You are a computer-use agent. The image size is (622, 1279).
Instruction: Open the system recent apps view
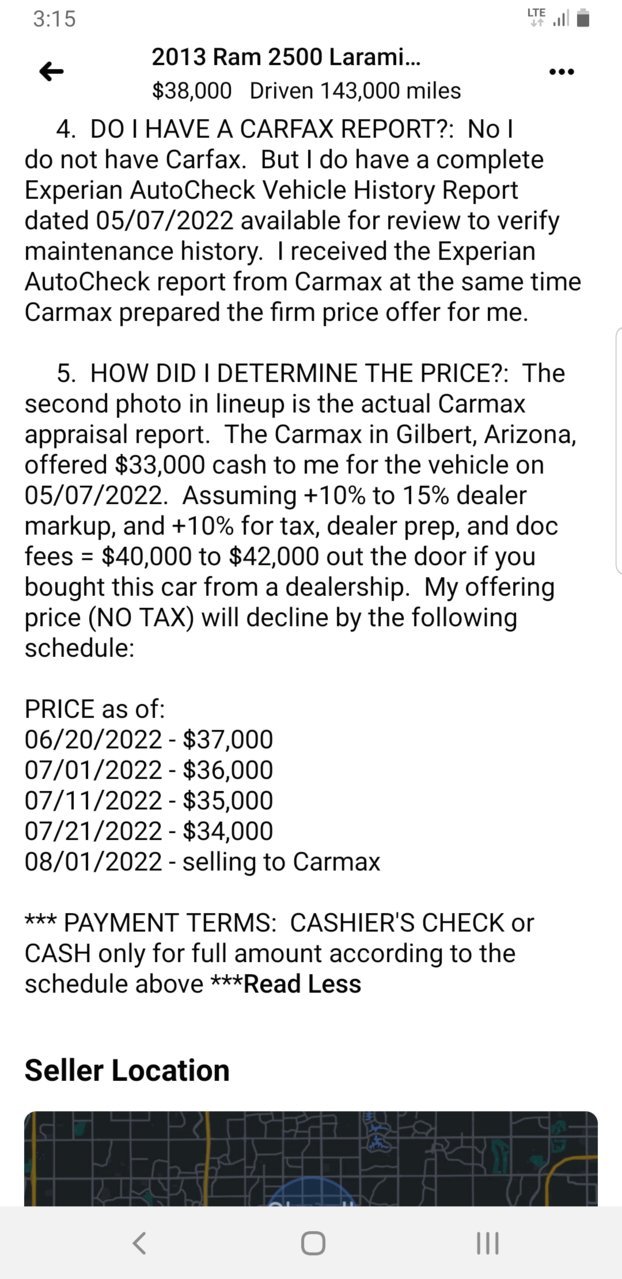tap(487, 1243)
